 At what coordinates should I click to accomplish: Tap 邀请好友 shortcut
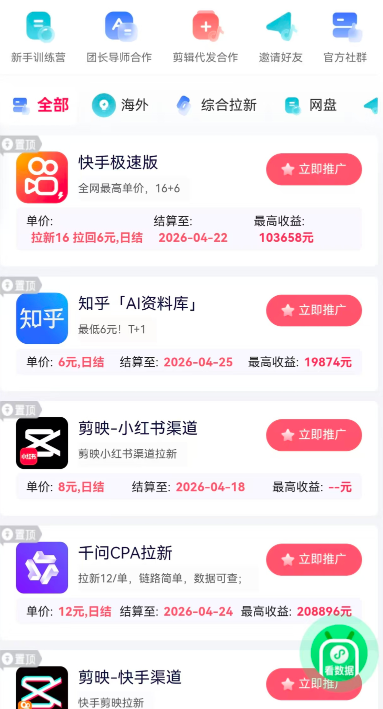[x=280, y=38]
